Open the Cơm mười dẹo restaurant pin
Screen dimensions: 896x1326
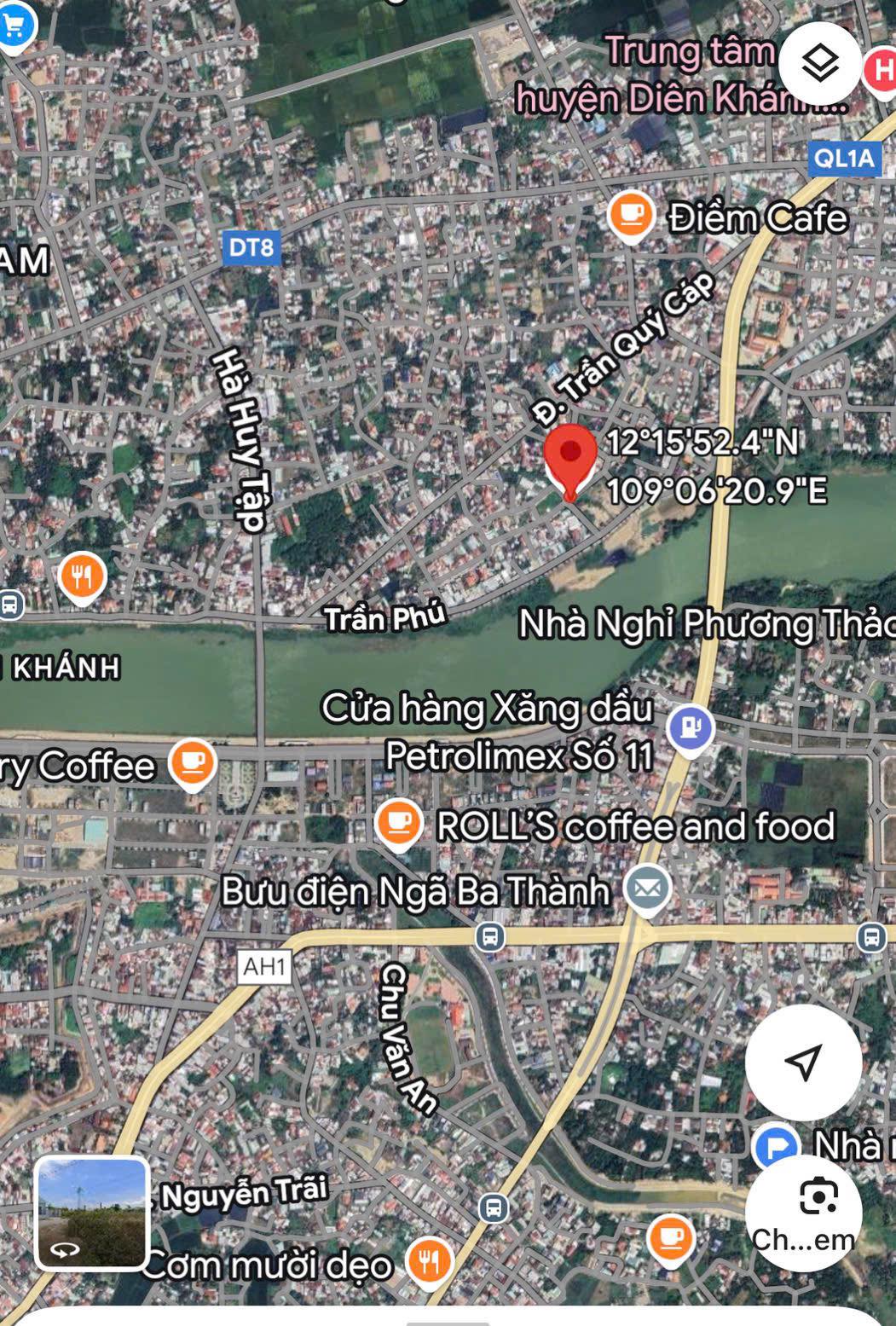[429, 1262]
